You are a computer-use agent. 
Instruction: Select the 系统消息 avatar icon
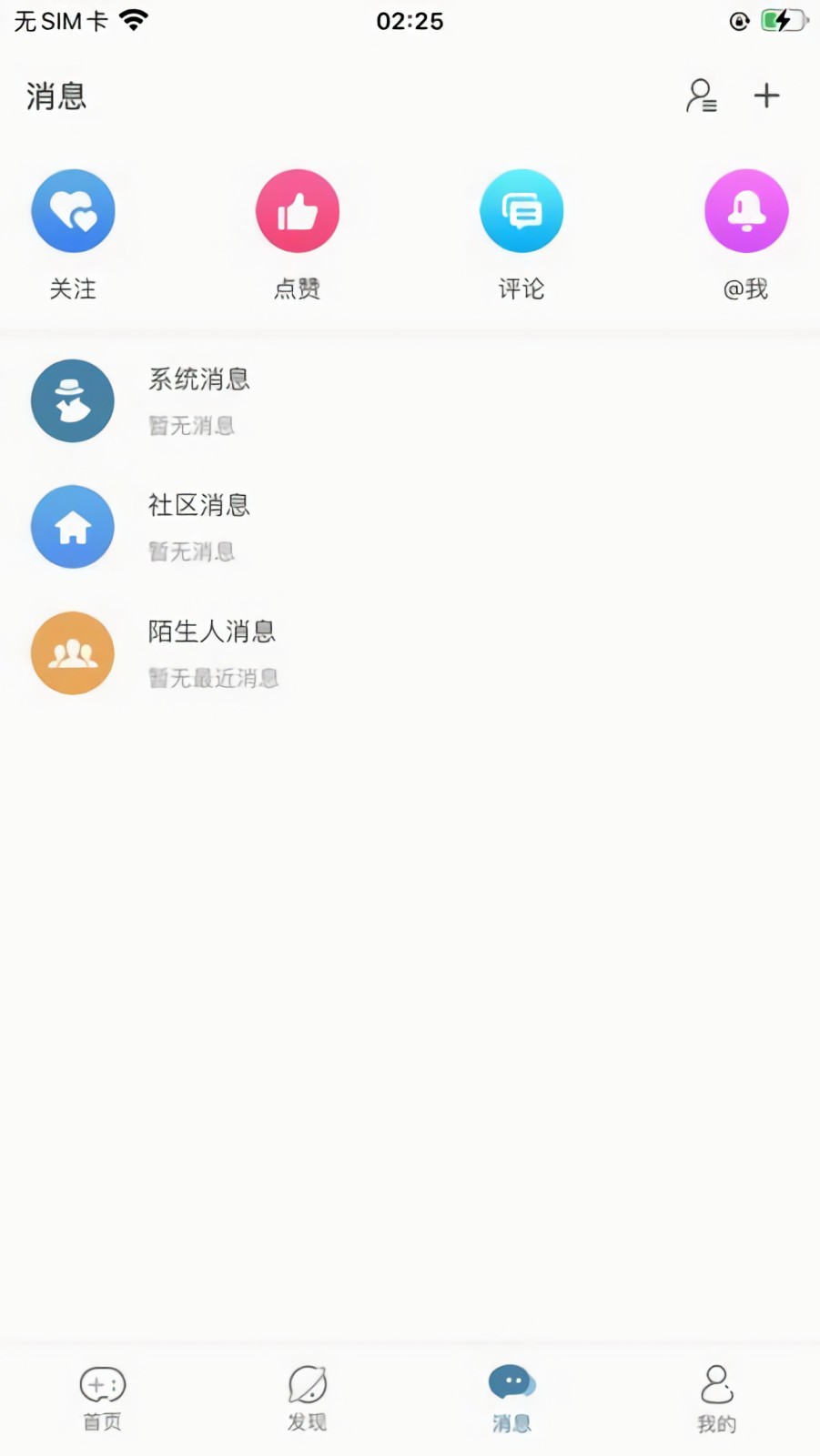click(72, 400)
